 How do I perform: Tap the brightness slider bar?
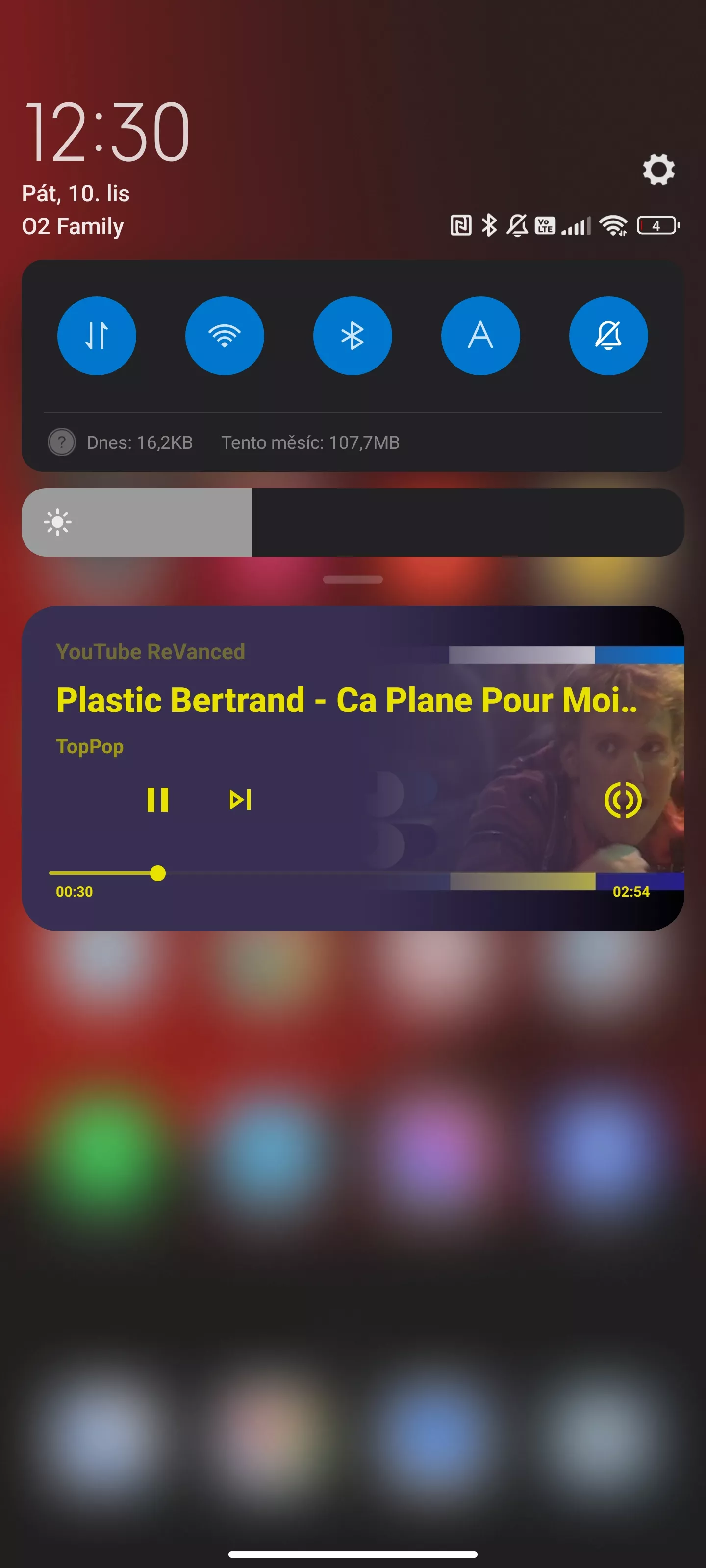tap(353, 522)
